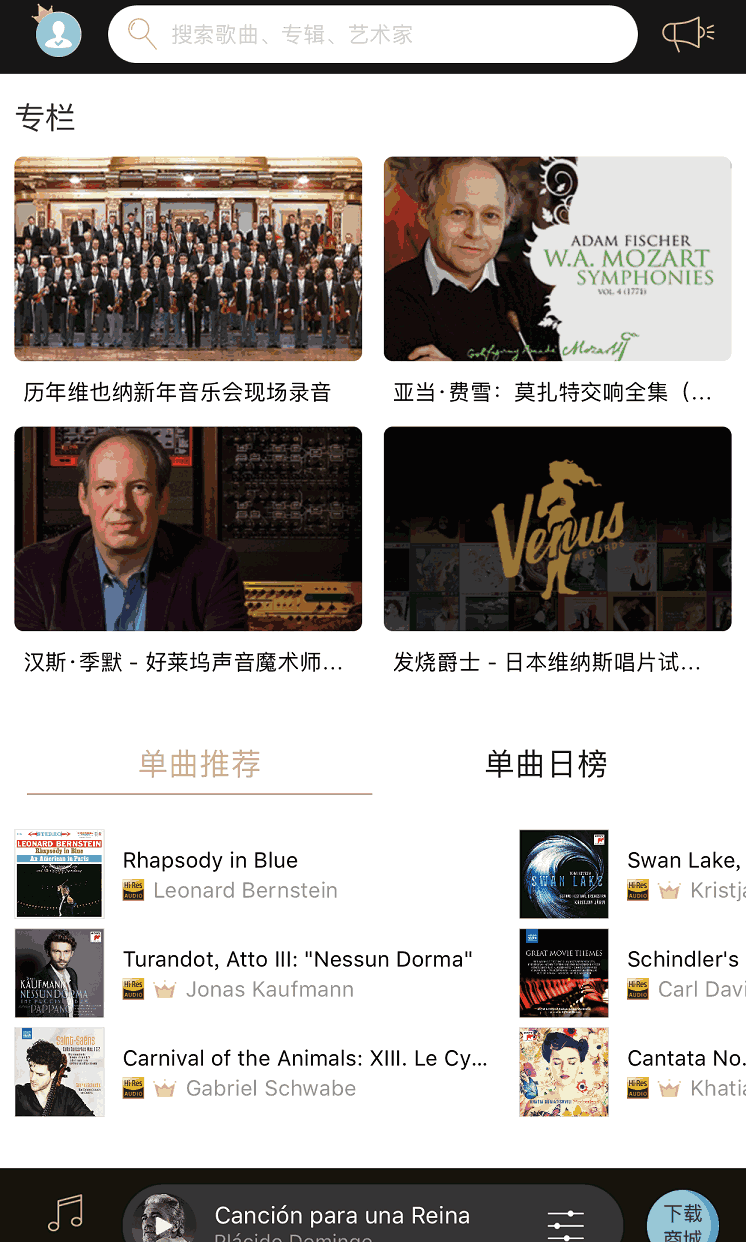The width and height of the screenshot is (746, 1242).
Task: Tap the search box for songs, albums, artists
Action: point(372,35)
